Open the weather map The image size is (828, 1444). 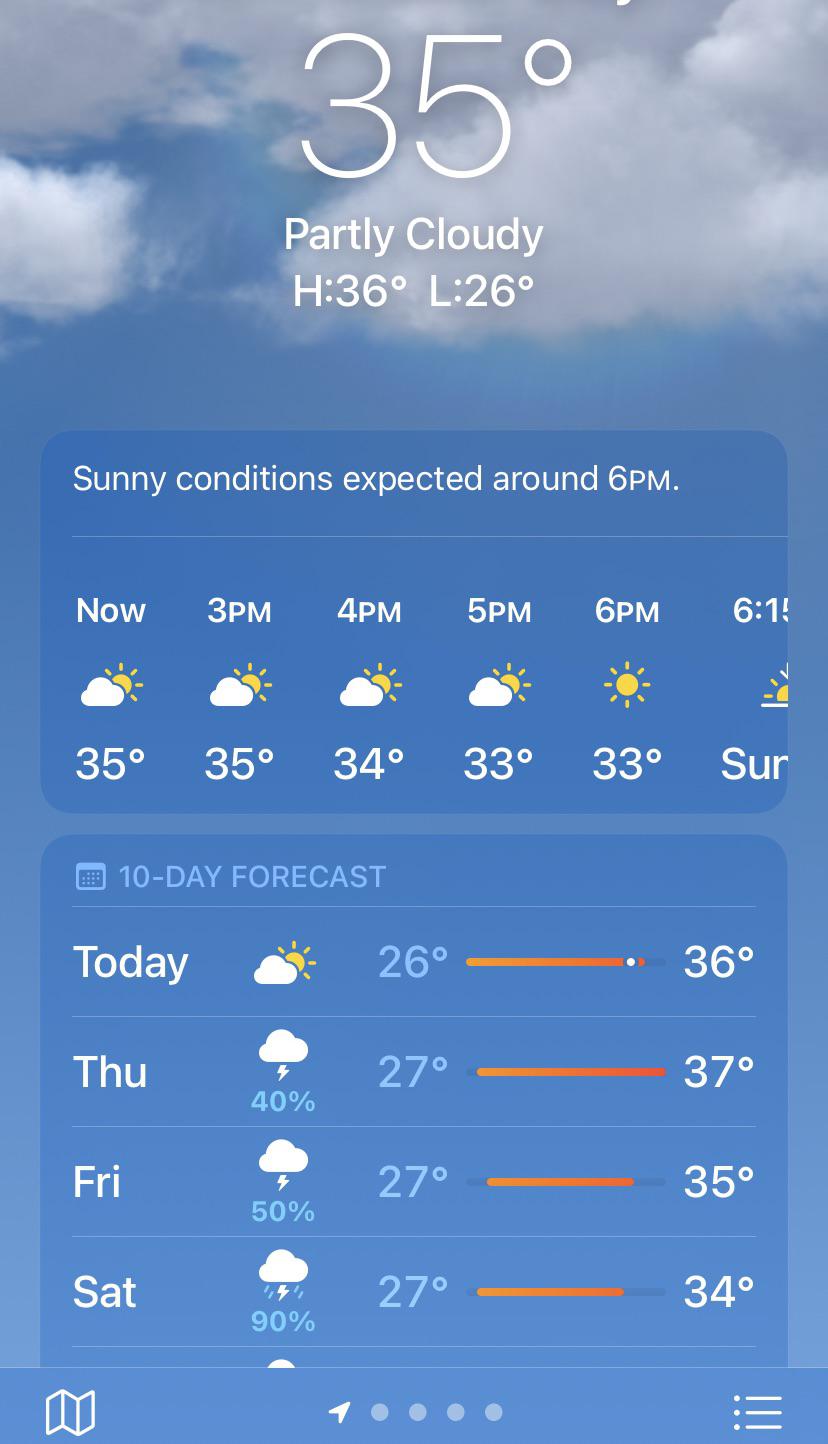coord(70,1412)
